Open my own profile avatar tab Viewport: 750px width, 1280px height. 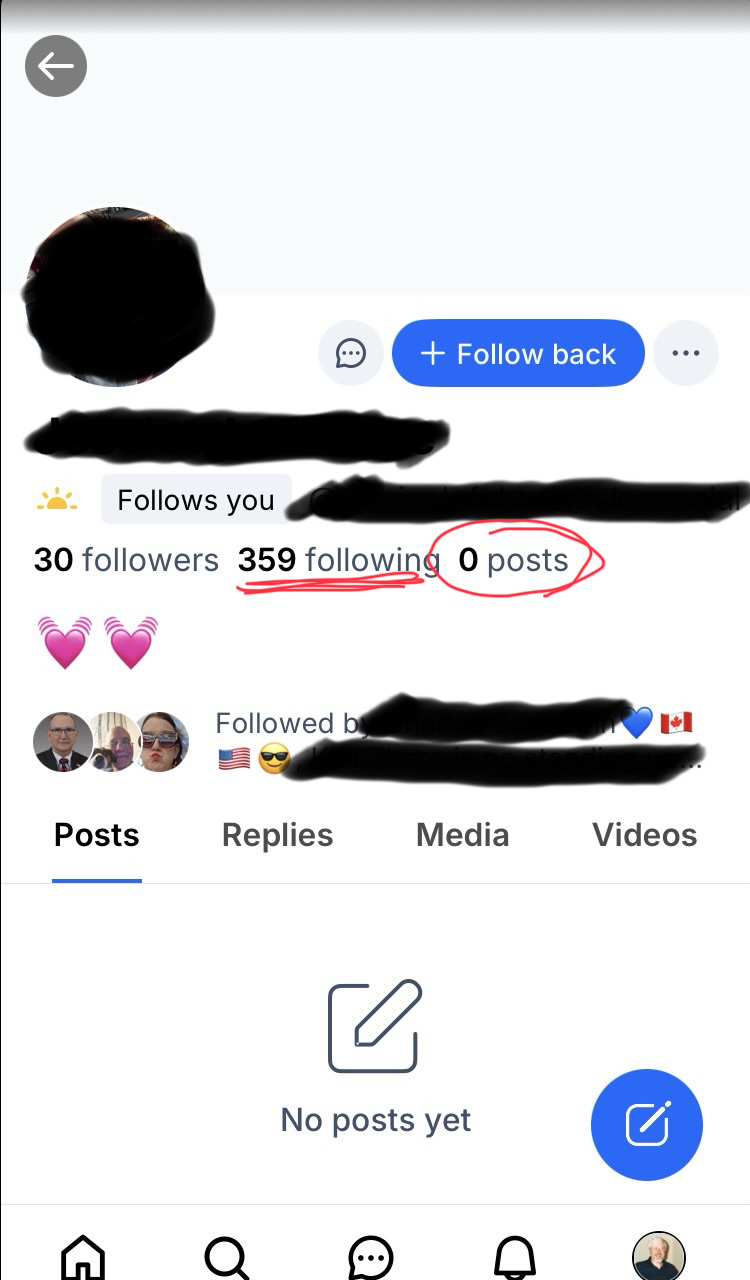(659, 1256)
